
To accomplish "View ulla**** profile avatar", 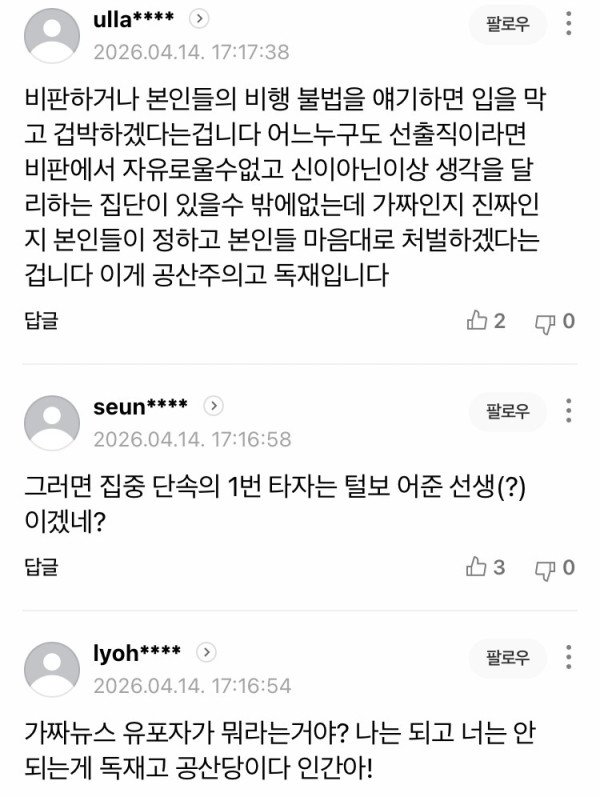I will [51, 36].
